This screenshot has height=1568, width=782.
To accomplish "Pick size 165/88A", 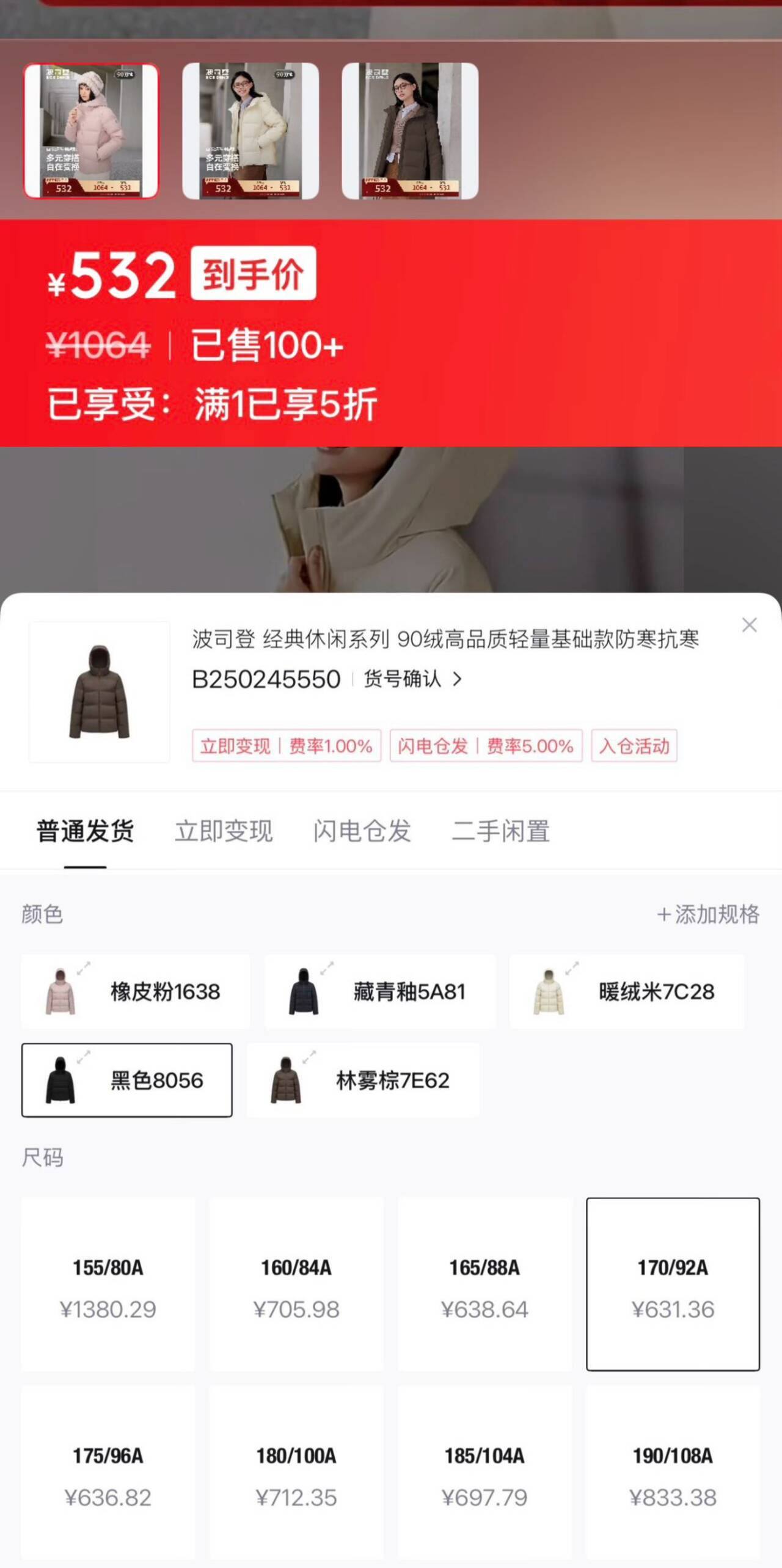I will click(x=484, y=1285).
